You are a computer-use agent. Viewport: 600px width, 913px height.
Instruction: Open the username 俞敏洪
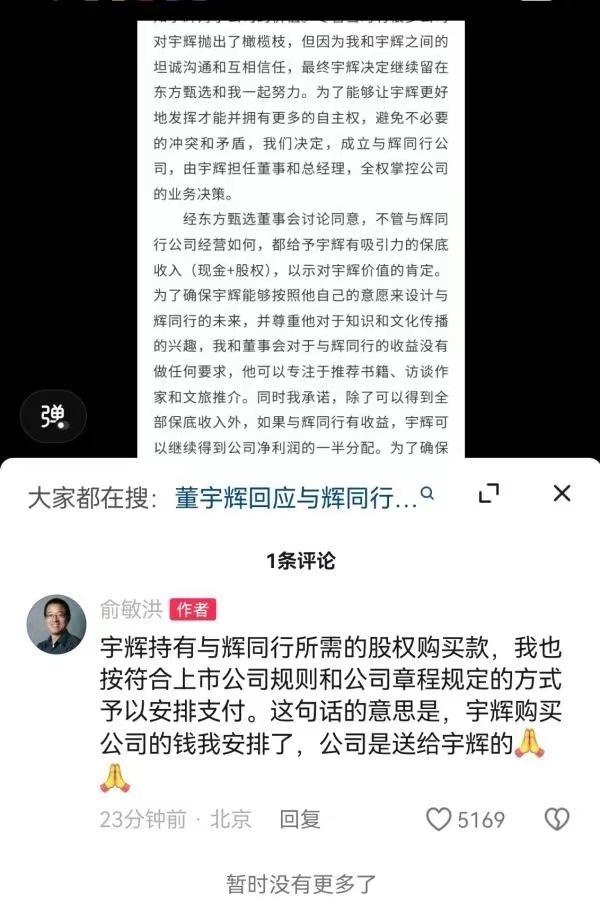coord(130,609)
